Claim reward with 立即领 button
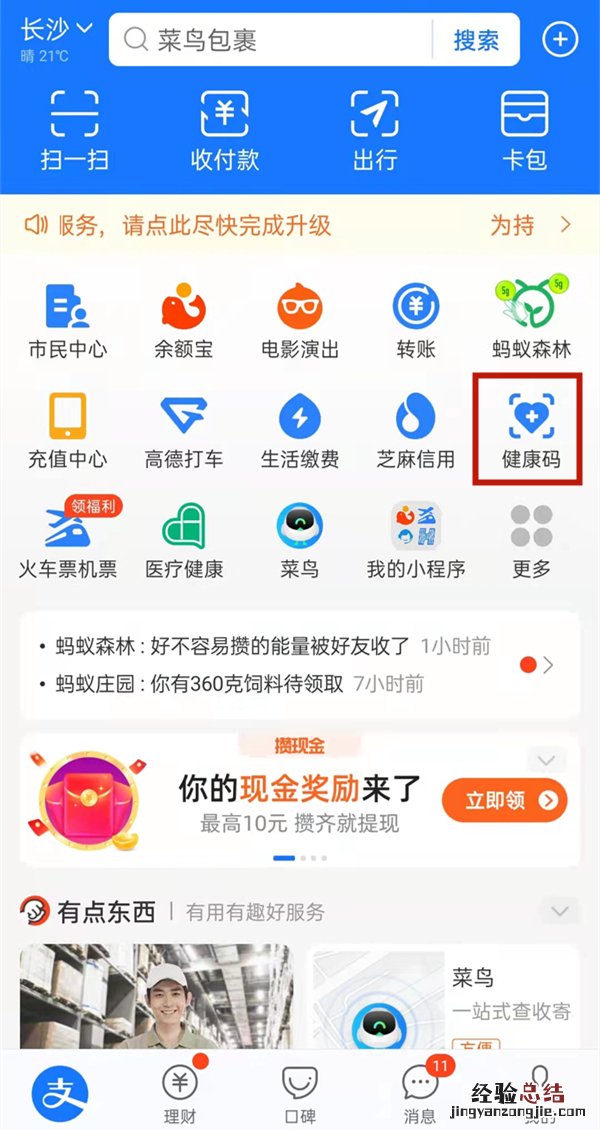The height and width of the screenshot is (1130, 600). pos(504,800)
